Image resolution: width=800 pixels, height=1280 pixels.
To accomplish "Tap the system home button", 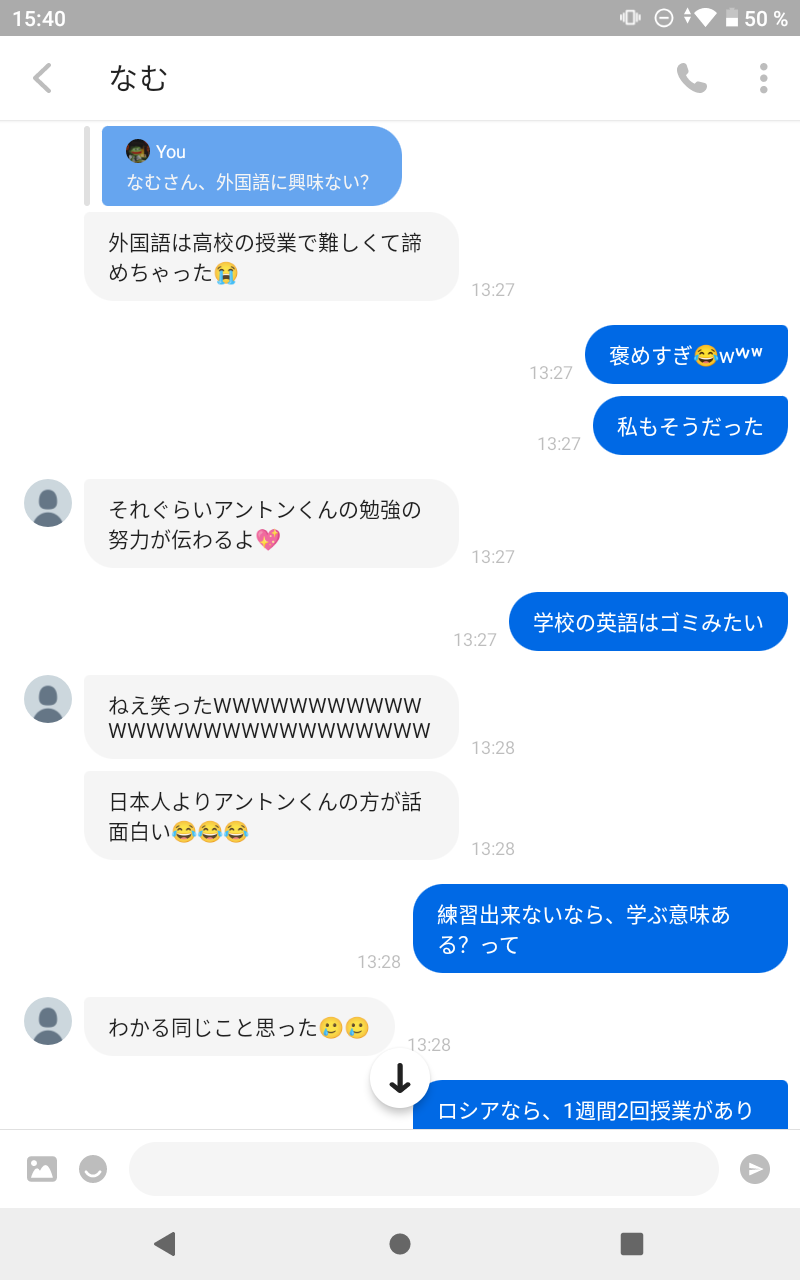I will 400,1244.
